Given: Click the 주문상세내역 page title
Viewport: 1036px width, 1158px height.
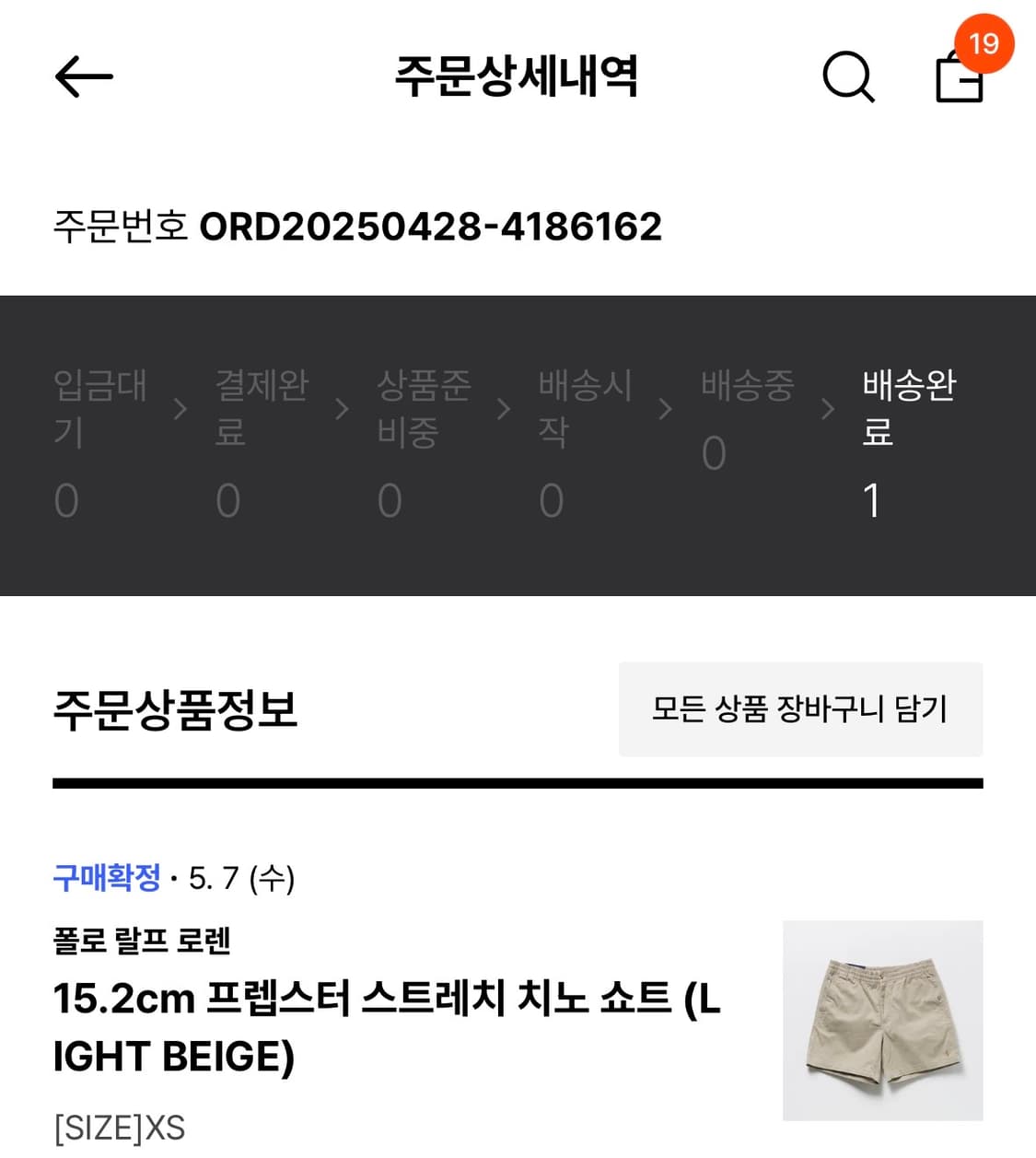Looking at the screenshot, I should point(518,78).
